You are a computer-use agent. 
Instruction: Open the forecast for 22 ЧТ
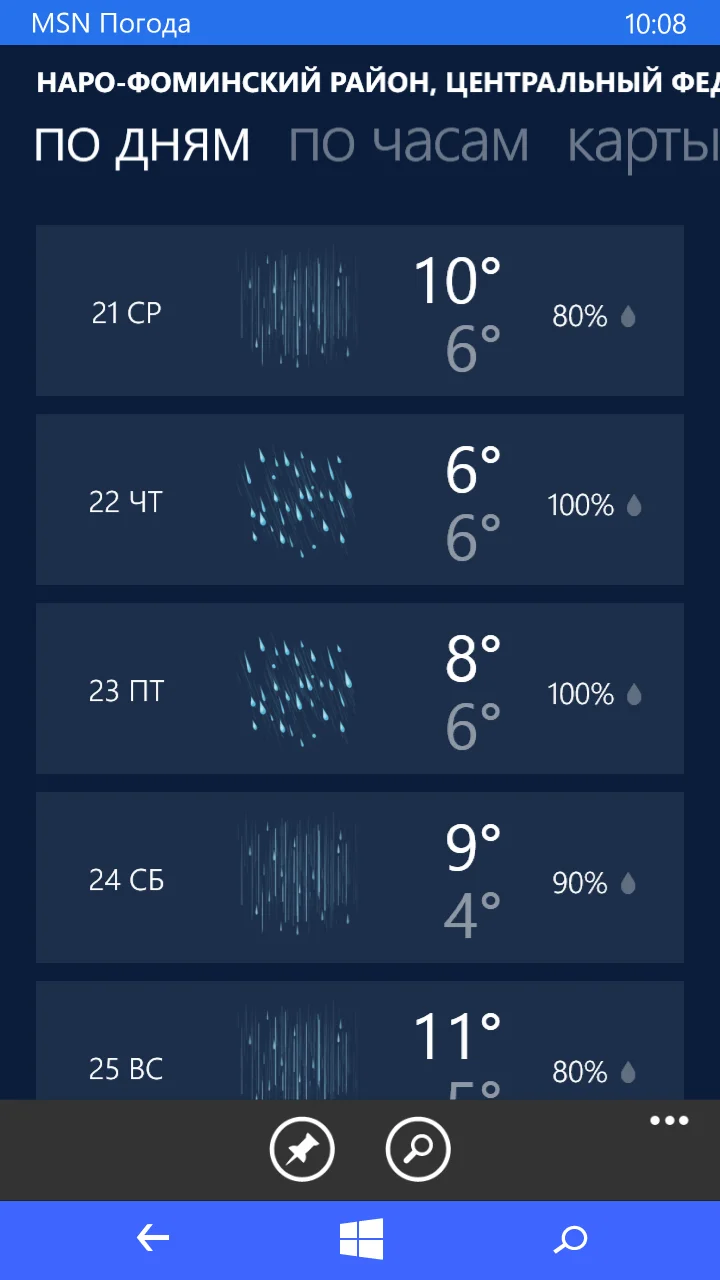pos(360,499)
